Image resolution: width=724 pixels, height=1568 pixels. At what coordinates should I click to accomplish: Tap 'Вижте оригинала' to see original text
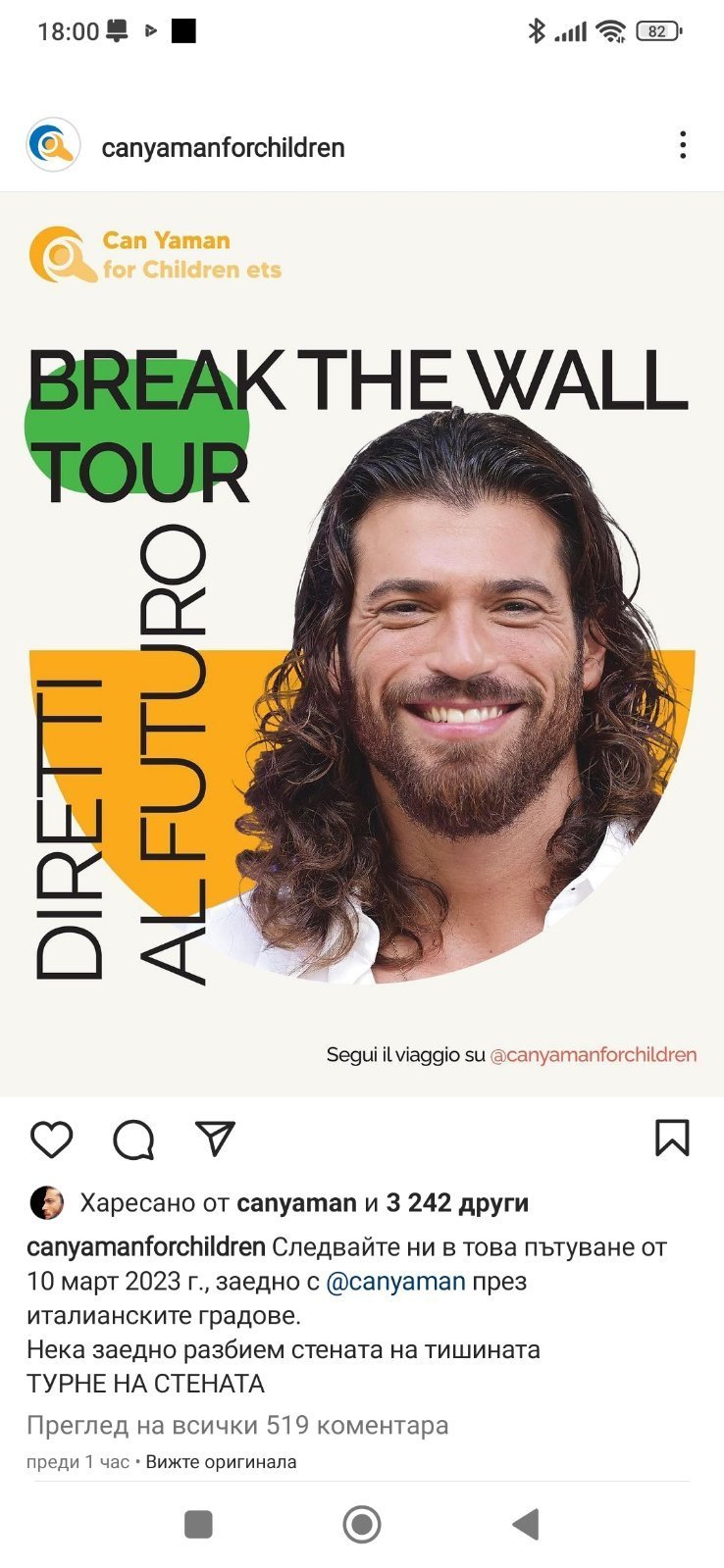[x=221, y=1462]
